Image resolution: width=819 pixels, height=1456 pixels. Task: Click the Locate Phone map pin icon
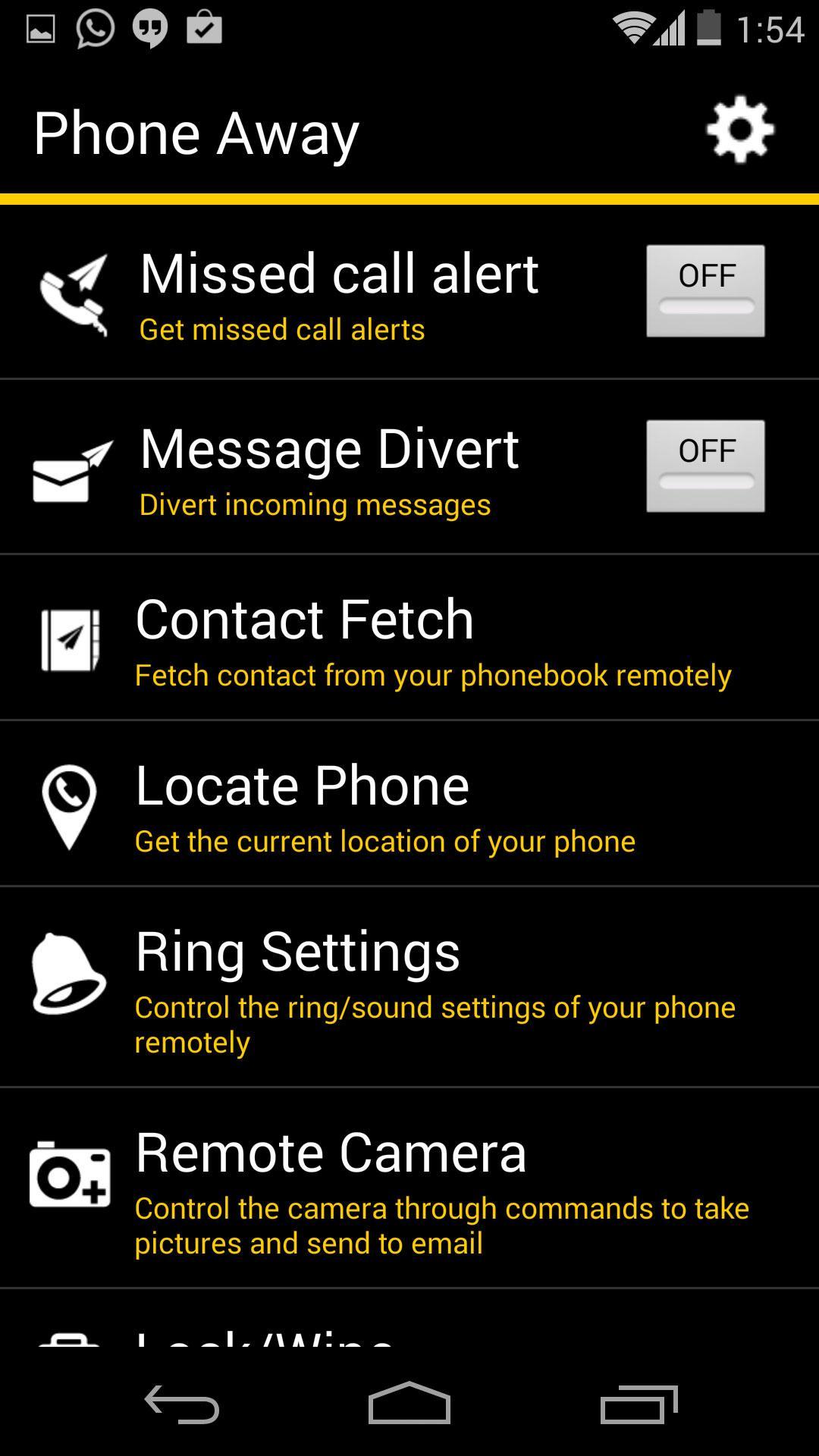[x=70, y=805]
